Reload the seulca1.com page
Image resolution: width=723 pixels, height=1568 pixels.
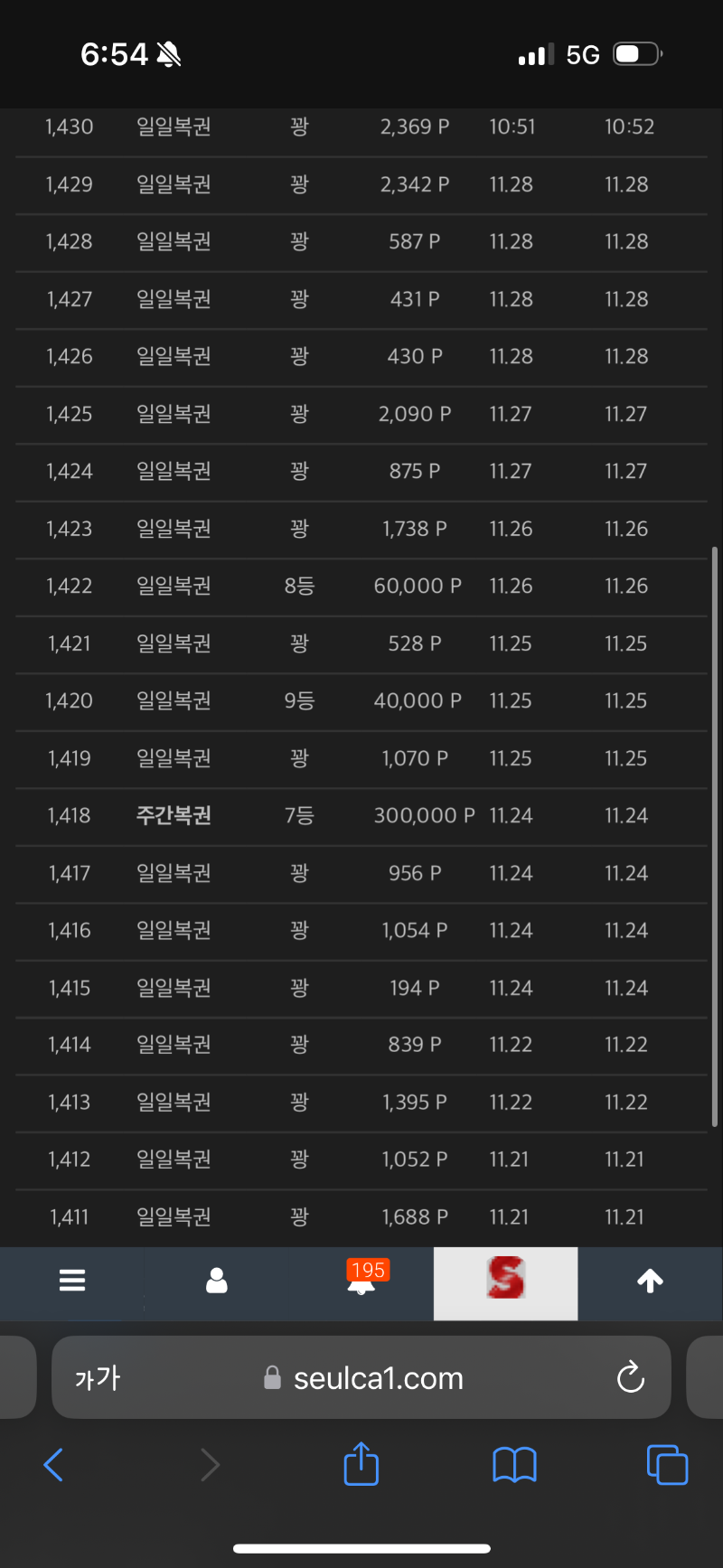click(x=631, y=1377)
